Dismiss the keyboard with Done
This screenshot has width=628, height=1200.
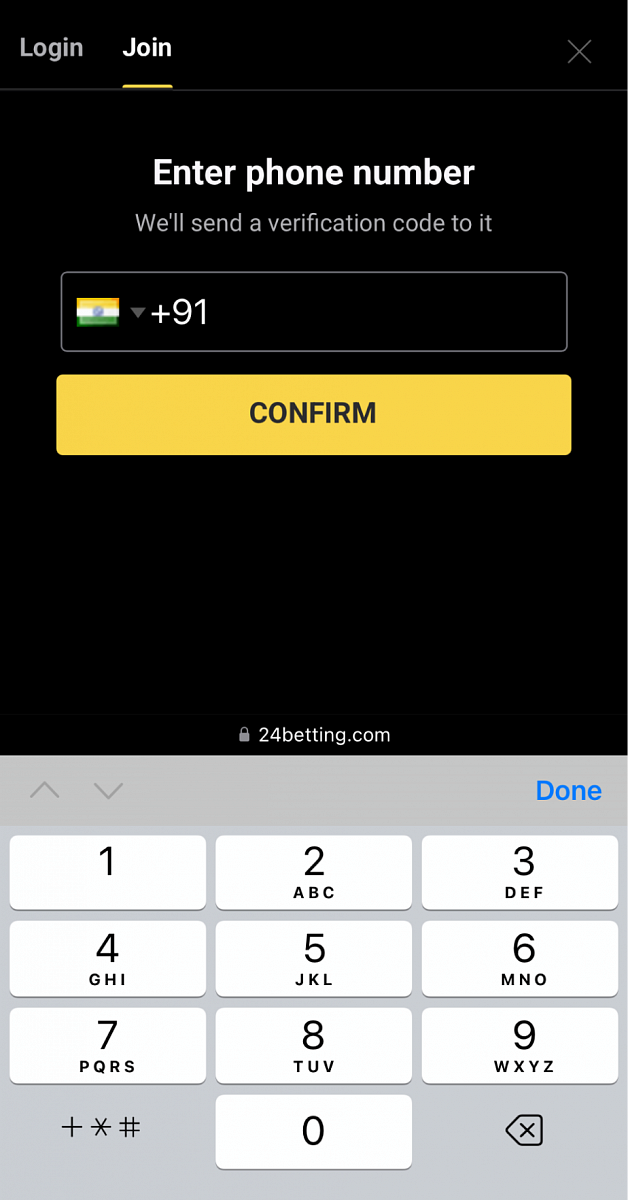coord(568,790)
